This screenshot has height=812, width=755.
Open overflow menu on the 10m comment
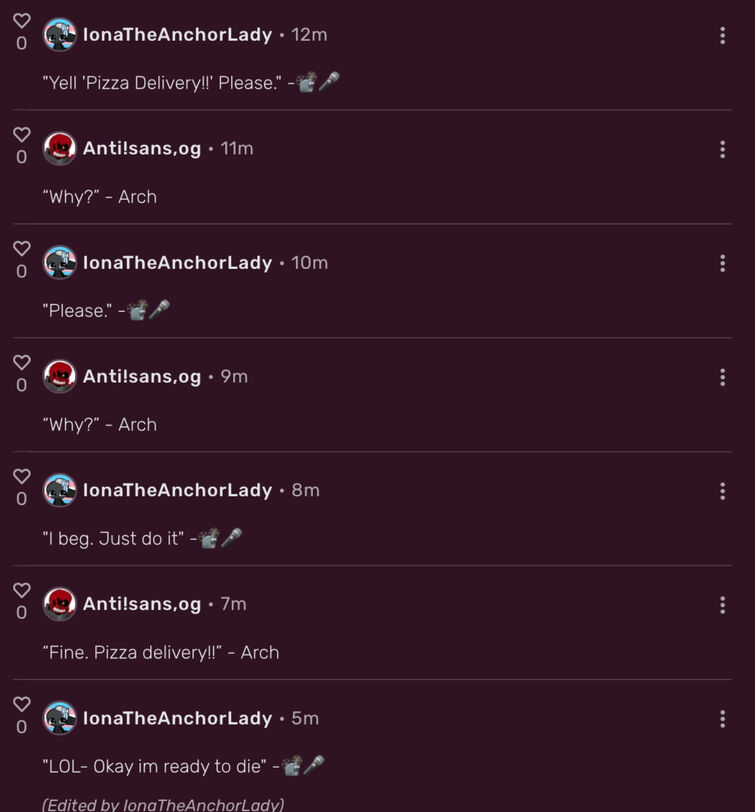pos(722,263)
